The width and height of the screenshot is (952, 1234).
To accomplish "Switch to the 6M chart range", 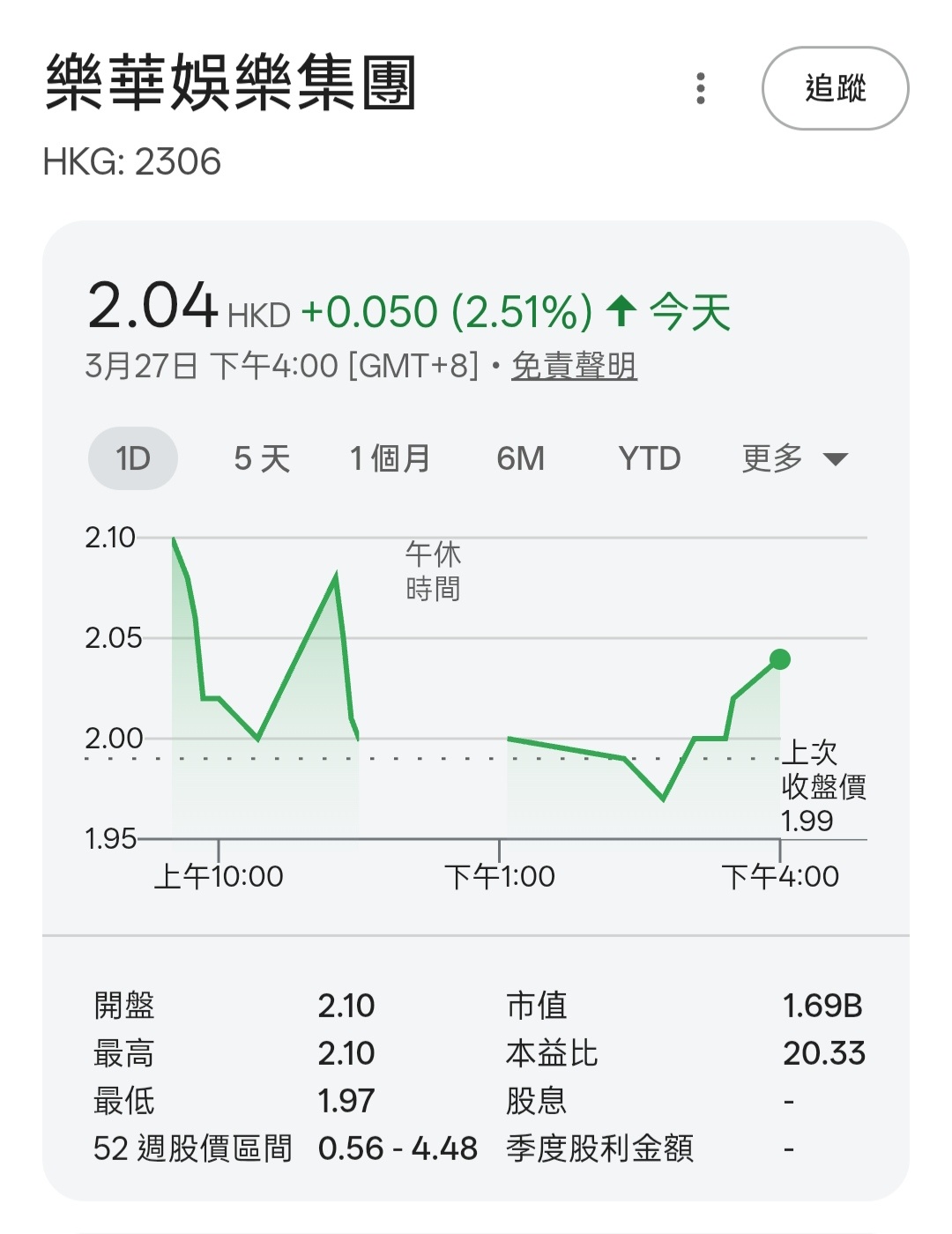I will pyautogui.click(x=520, y=458).
